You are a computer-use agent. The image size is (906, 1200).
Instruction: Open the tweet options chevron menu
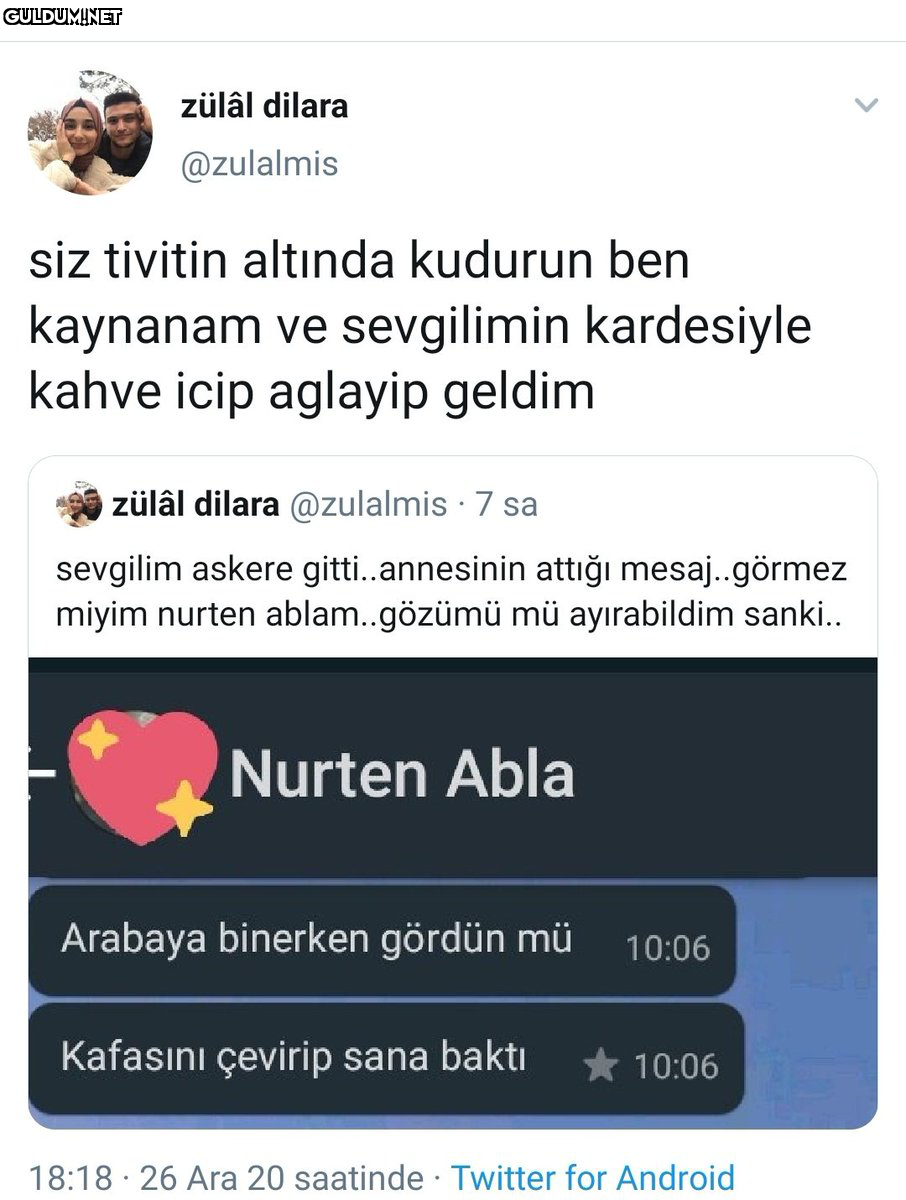click(866, 105)
